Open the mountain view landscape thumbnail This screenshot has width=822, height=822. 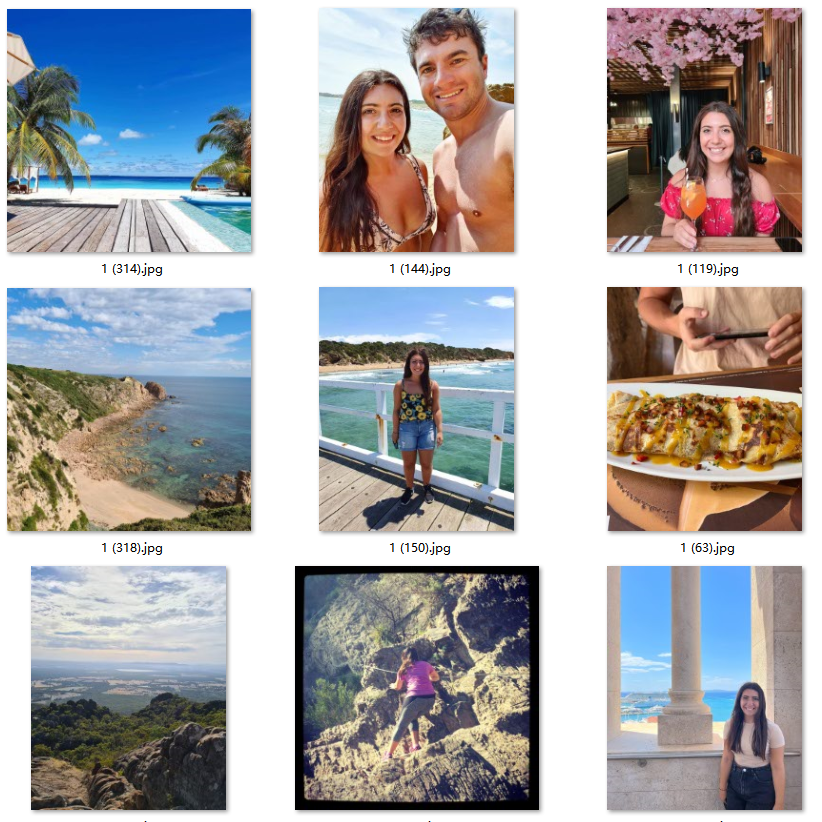129,687
